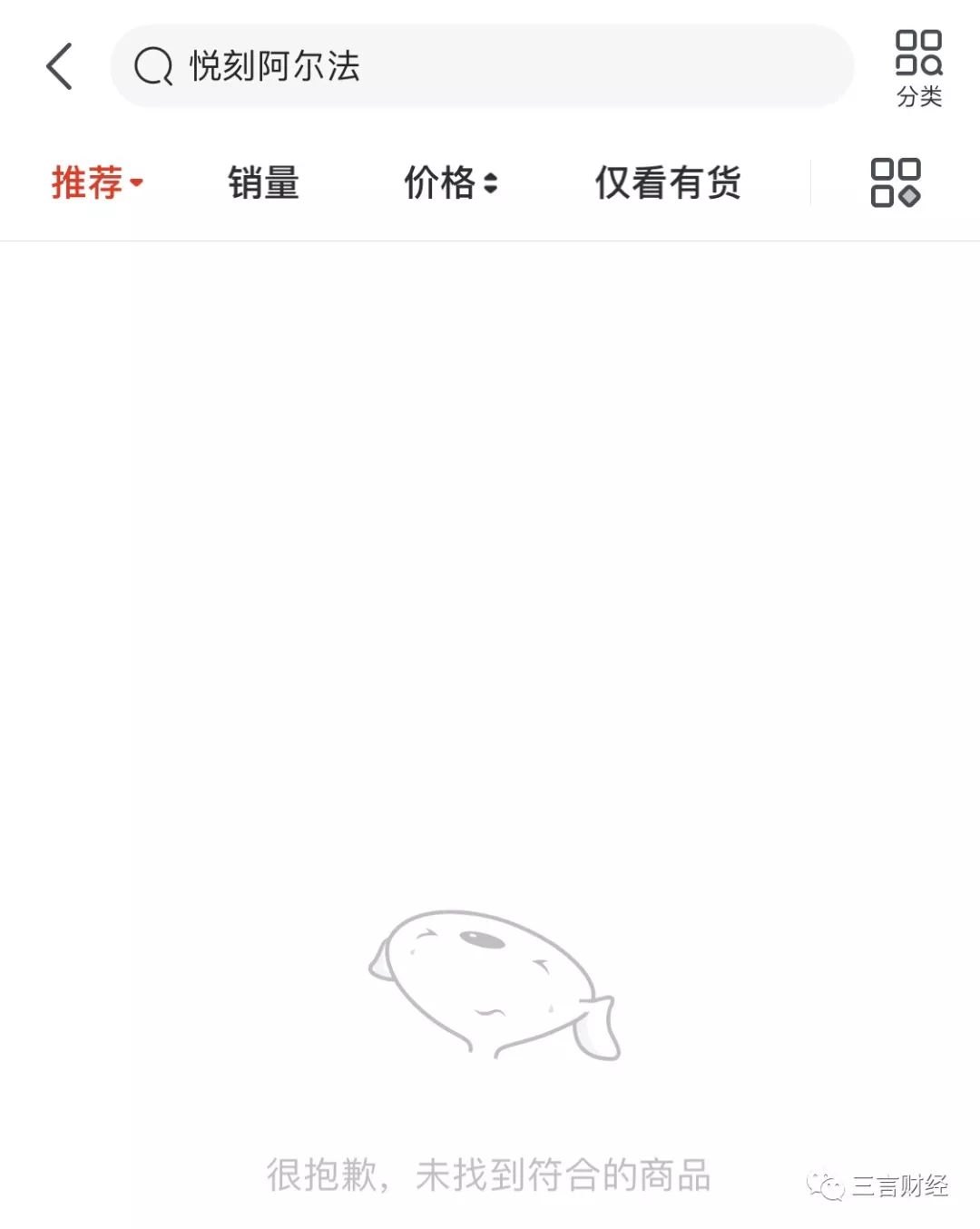Switch product layout via the grid view icon
The image size is (980, 1229).
click(897, 182)
